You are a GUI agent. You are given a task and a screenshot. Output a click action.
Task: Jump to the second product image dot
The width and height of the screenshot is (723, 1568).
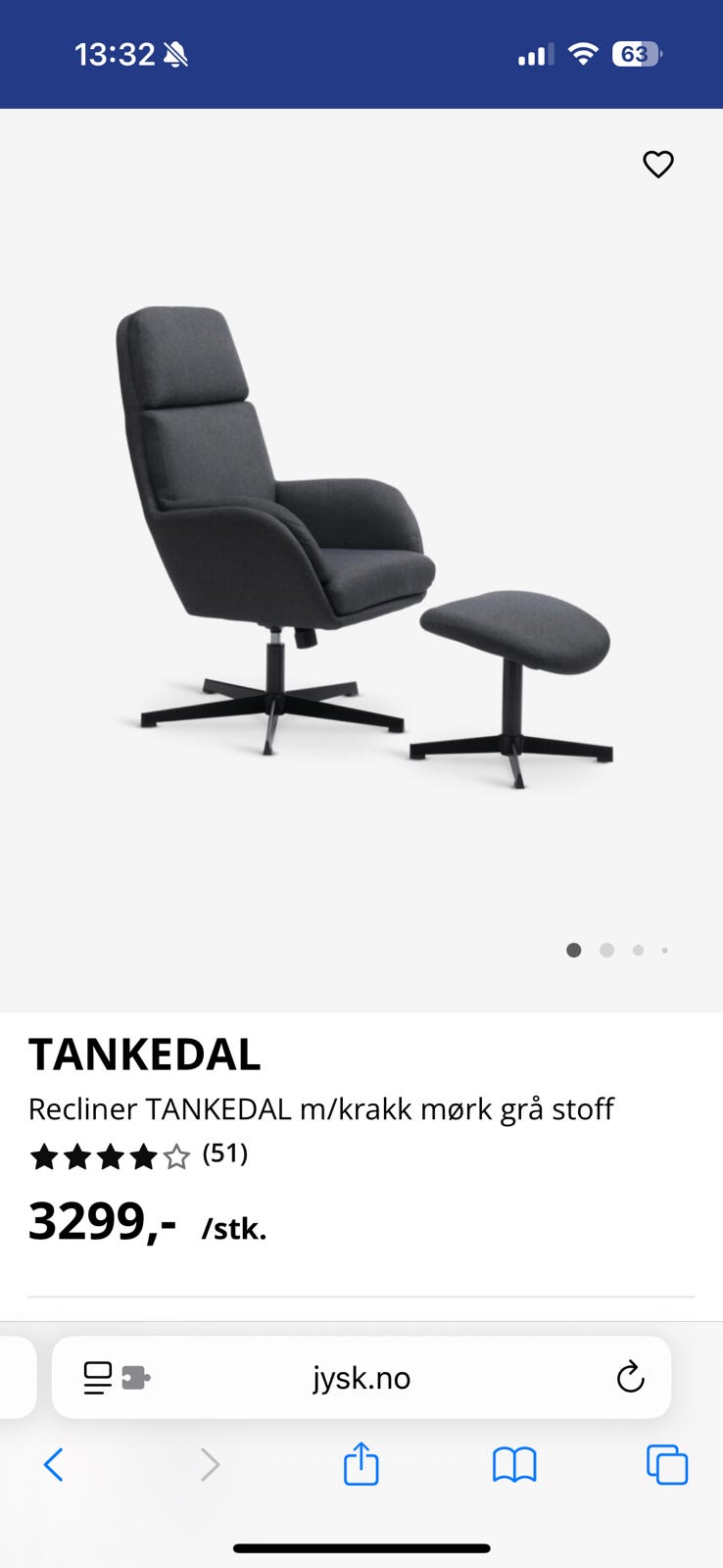(x=606, y=950)
